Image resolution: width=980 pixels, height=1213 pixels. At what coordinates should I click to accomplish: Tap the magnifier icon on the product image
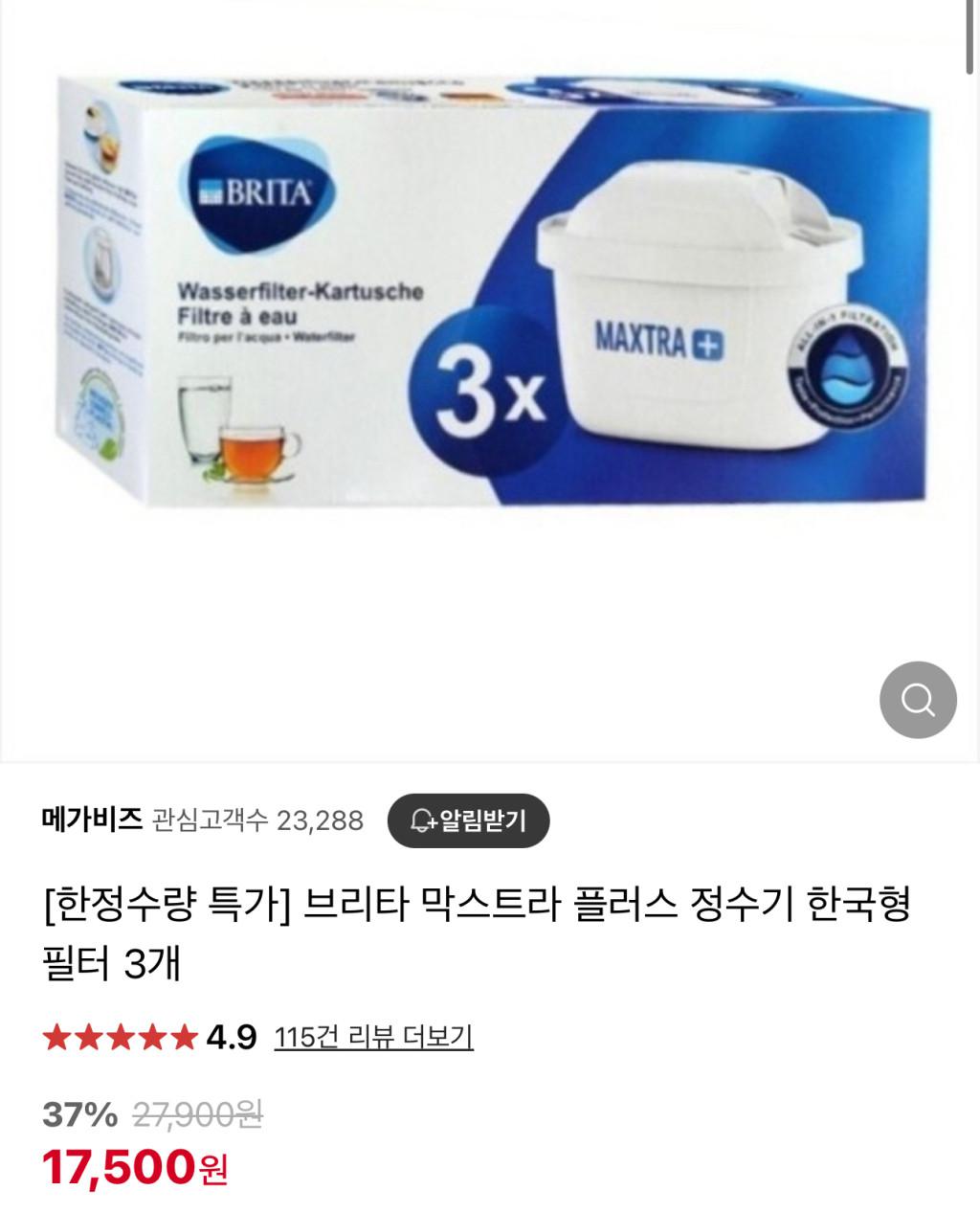(918, 700)
